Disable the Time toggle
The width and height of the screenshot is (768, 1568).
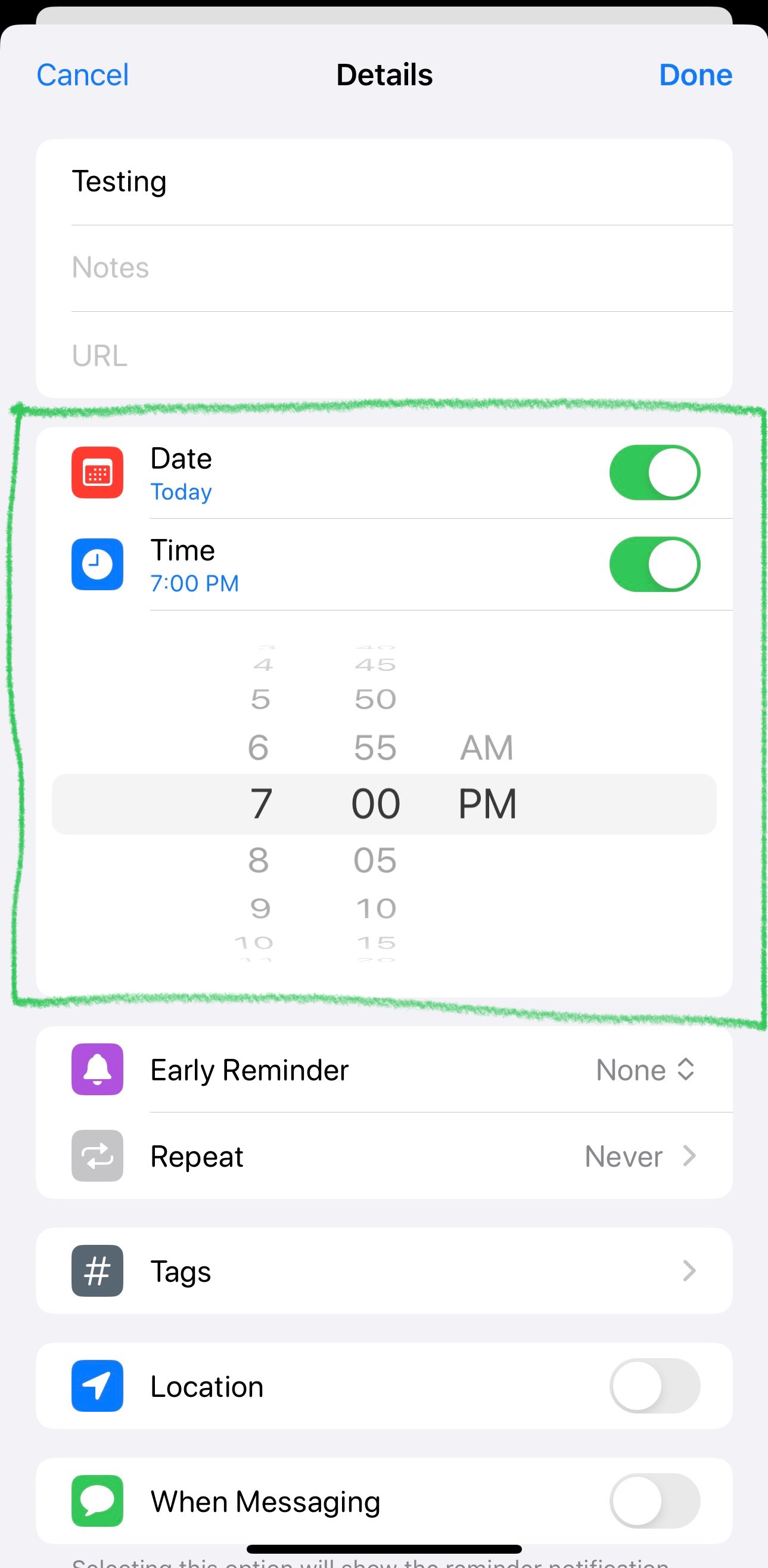[654, 564]
